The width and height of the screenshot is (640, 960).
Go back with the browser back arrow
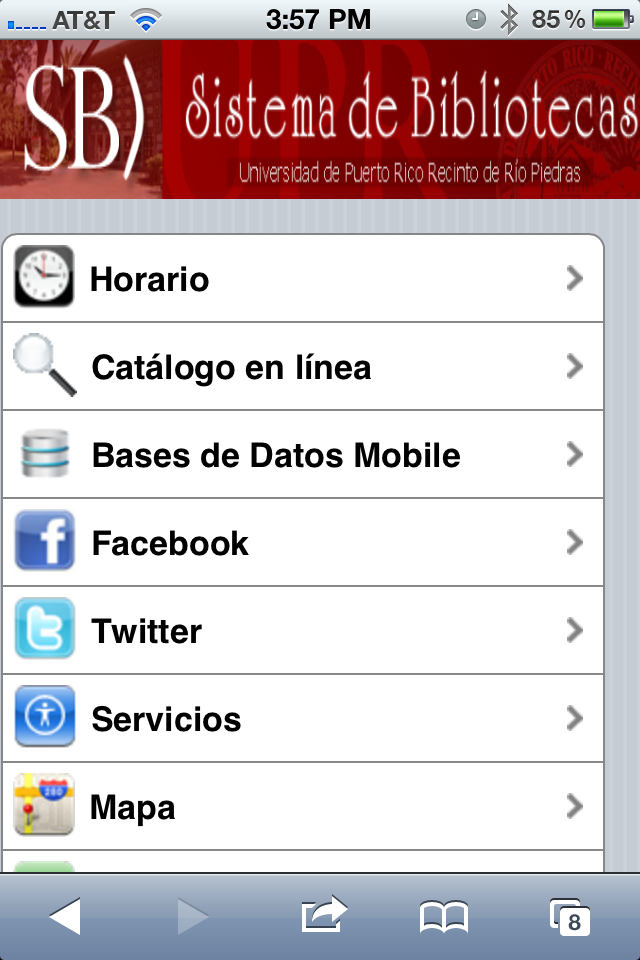pos(65,916)
